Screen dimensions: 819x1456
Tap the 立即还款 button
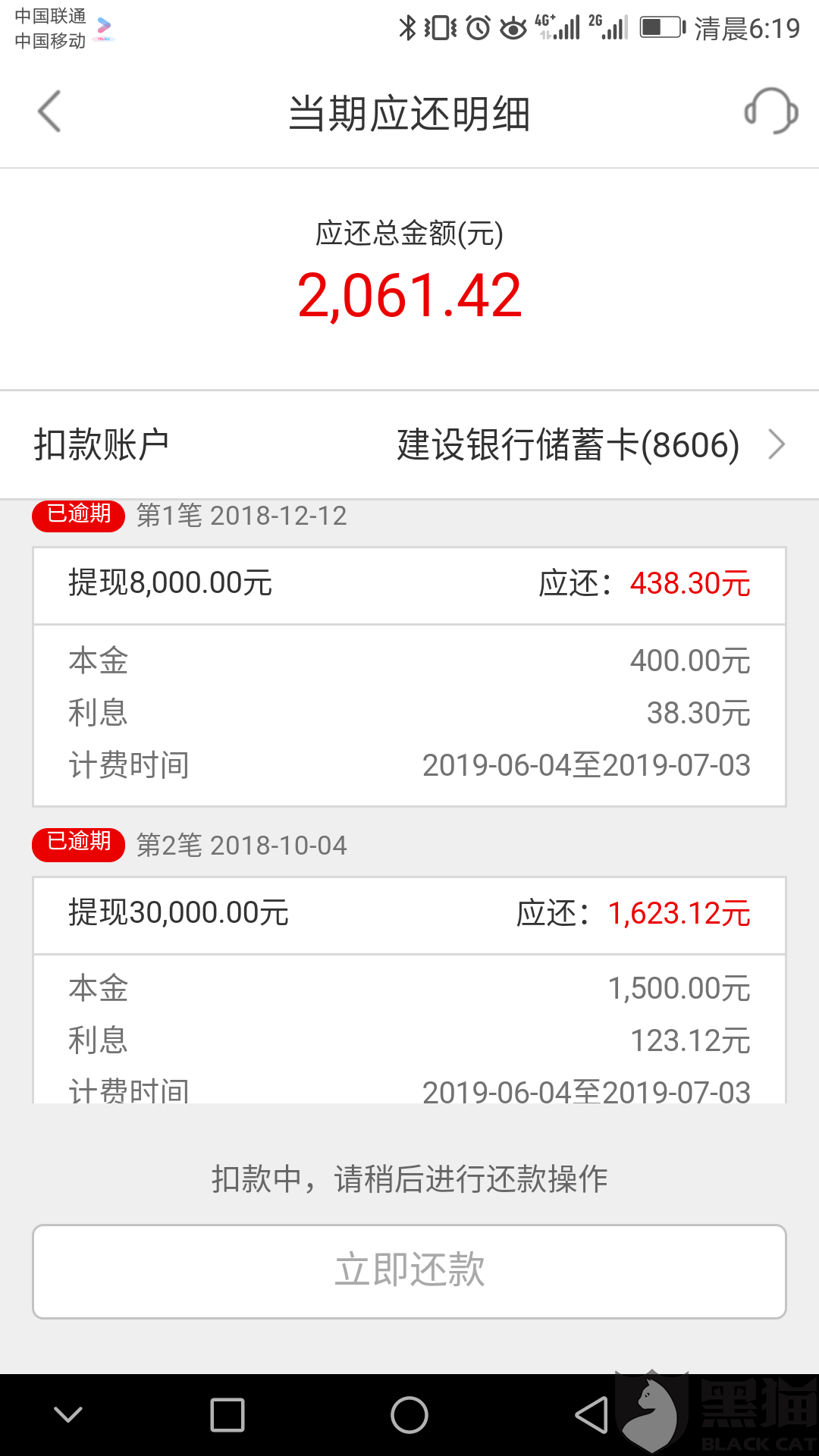coord(409,1271)
